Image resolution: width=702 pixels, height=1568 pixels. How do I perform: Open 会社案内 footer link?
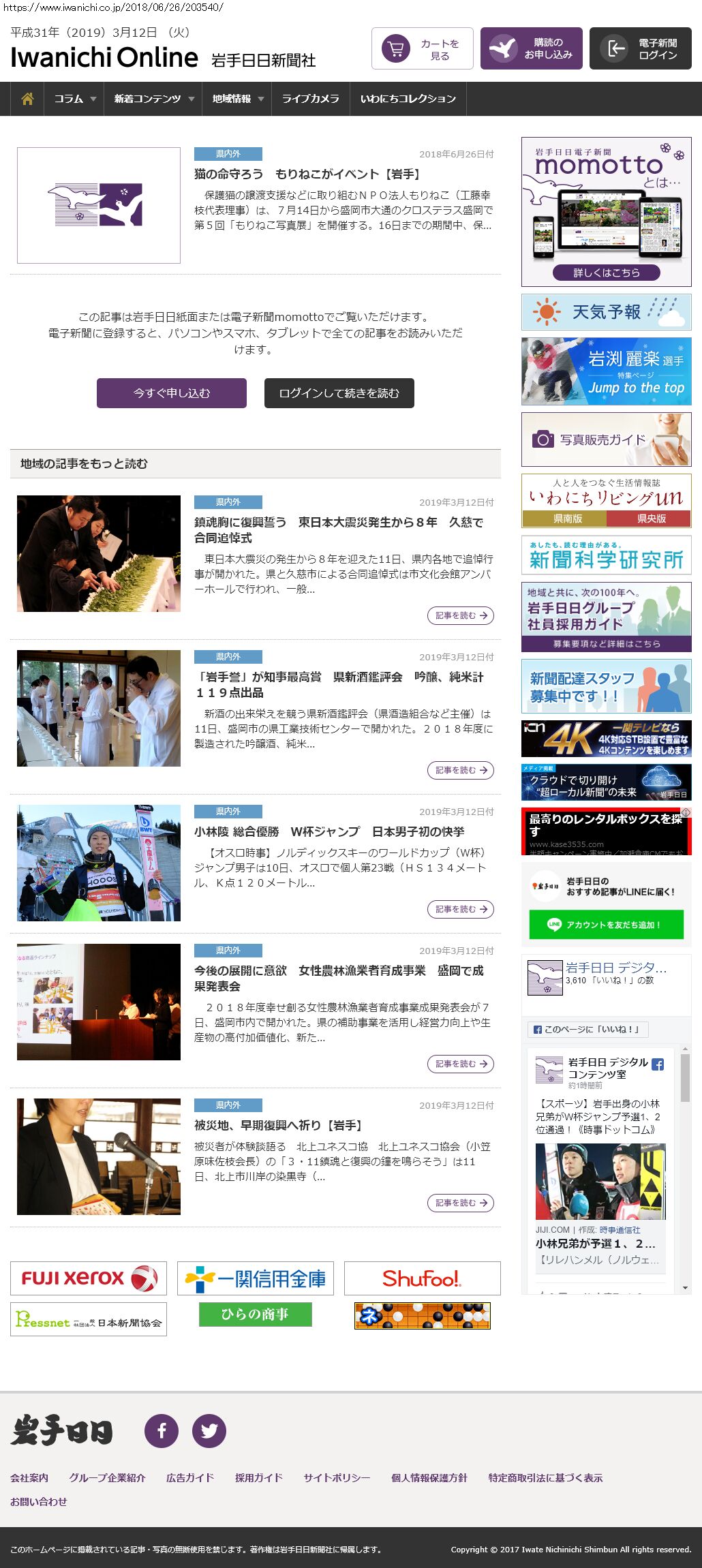pyautogui.click(x=29, y=1477)
